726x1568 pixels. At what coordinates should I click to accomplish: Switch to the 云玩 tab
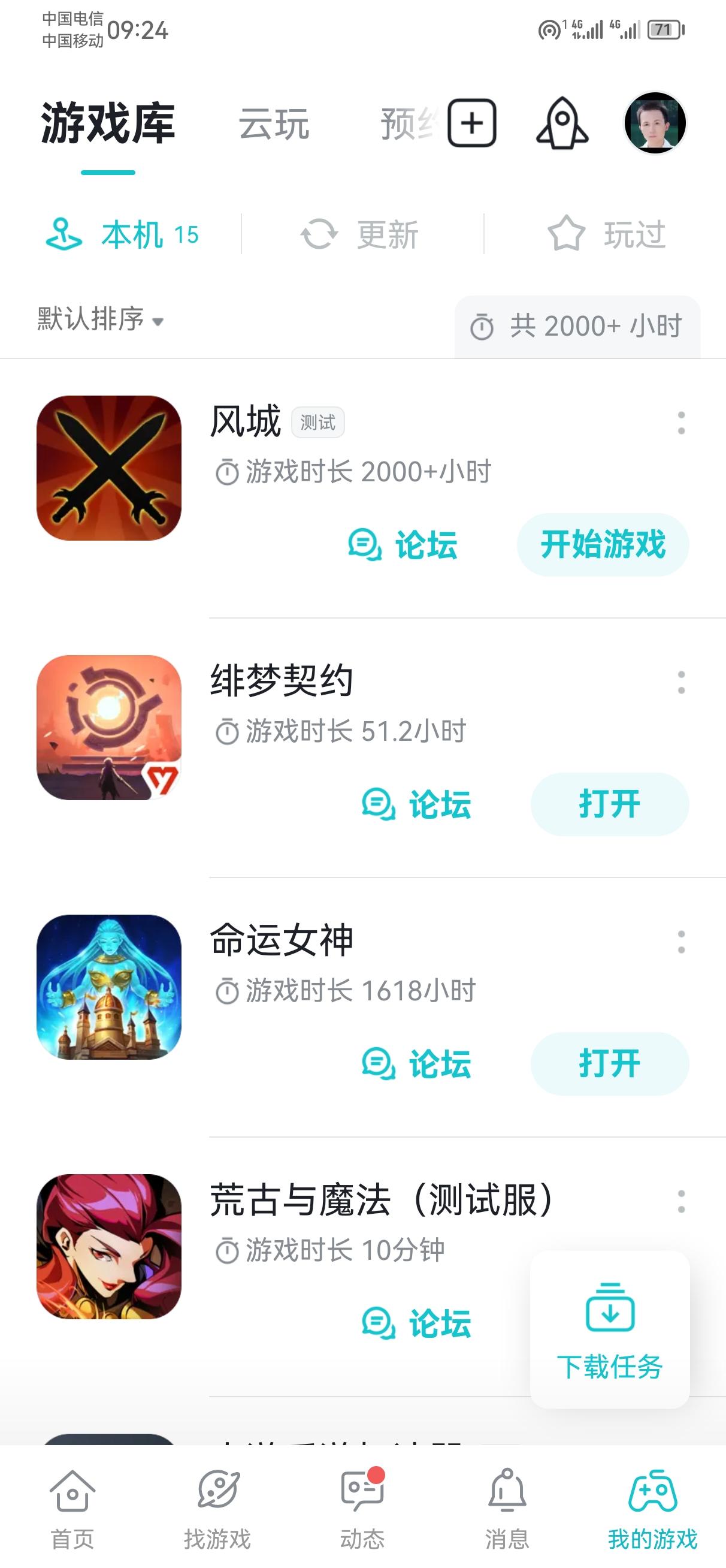click(x=274, y=124)
